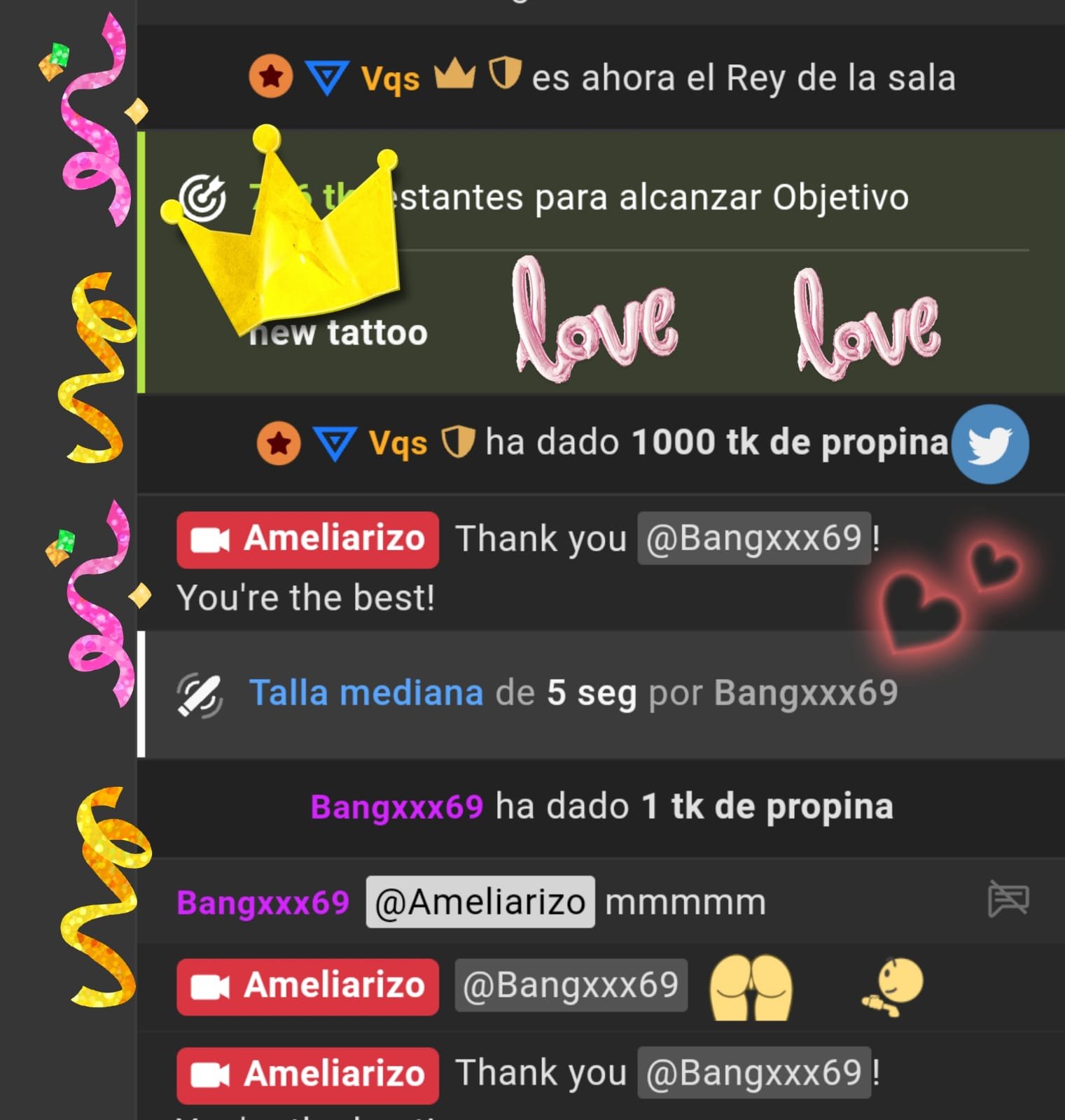1065x1120 pixels.
Task: Tap Bangxxx69's name beside the mmmmm message
Action: coord(263,902)
